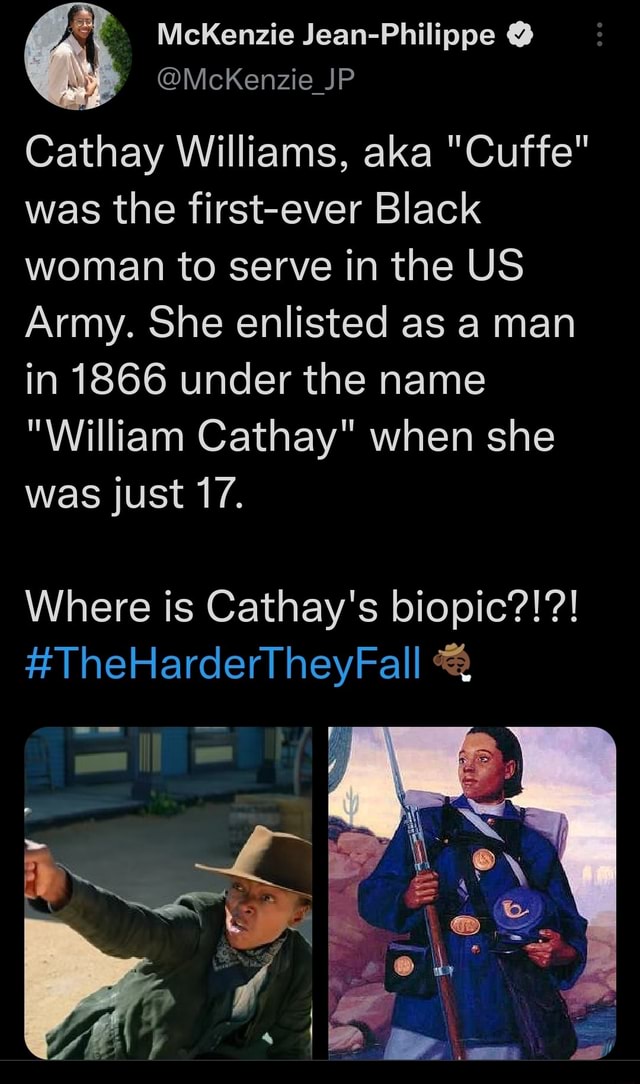View the movie still with the hat
640x1084 pixels.
click(168, 892)
